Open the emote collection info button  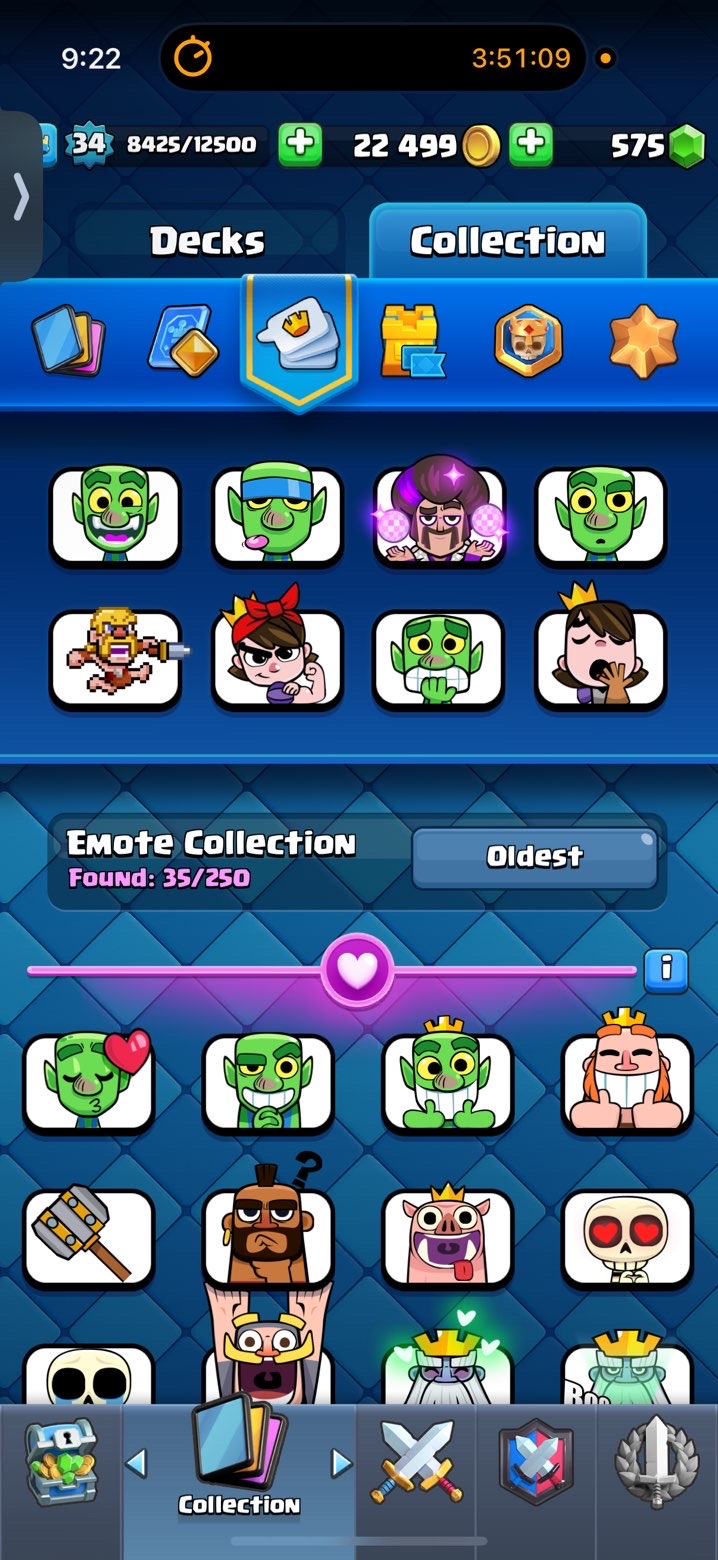(666, 969)
